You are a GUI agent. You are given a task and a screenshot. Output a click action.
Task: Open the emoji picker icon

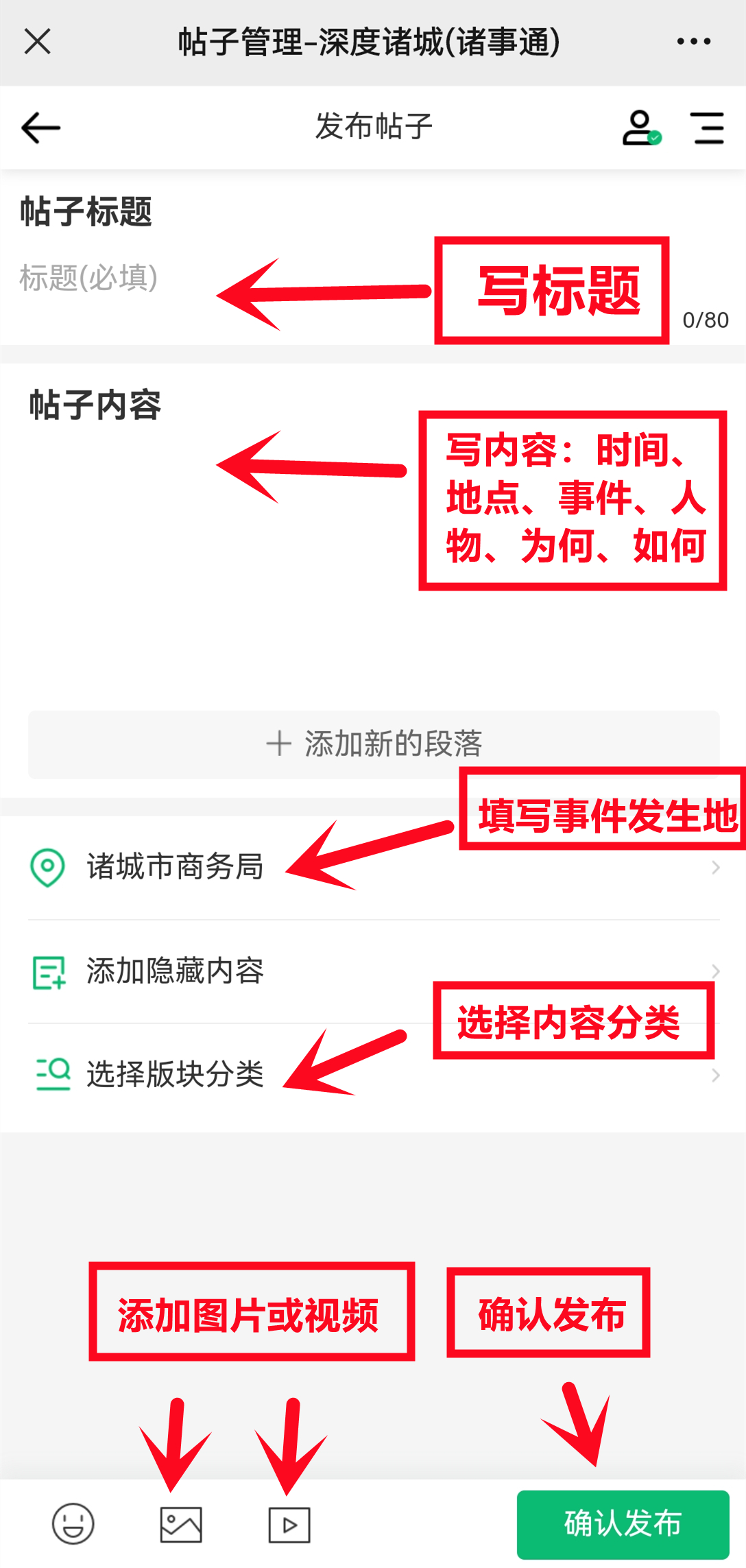(73, 1524)
